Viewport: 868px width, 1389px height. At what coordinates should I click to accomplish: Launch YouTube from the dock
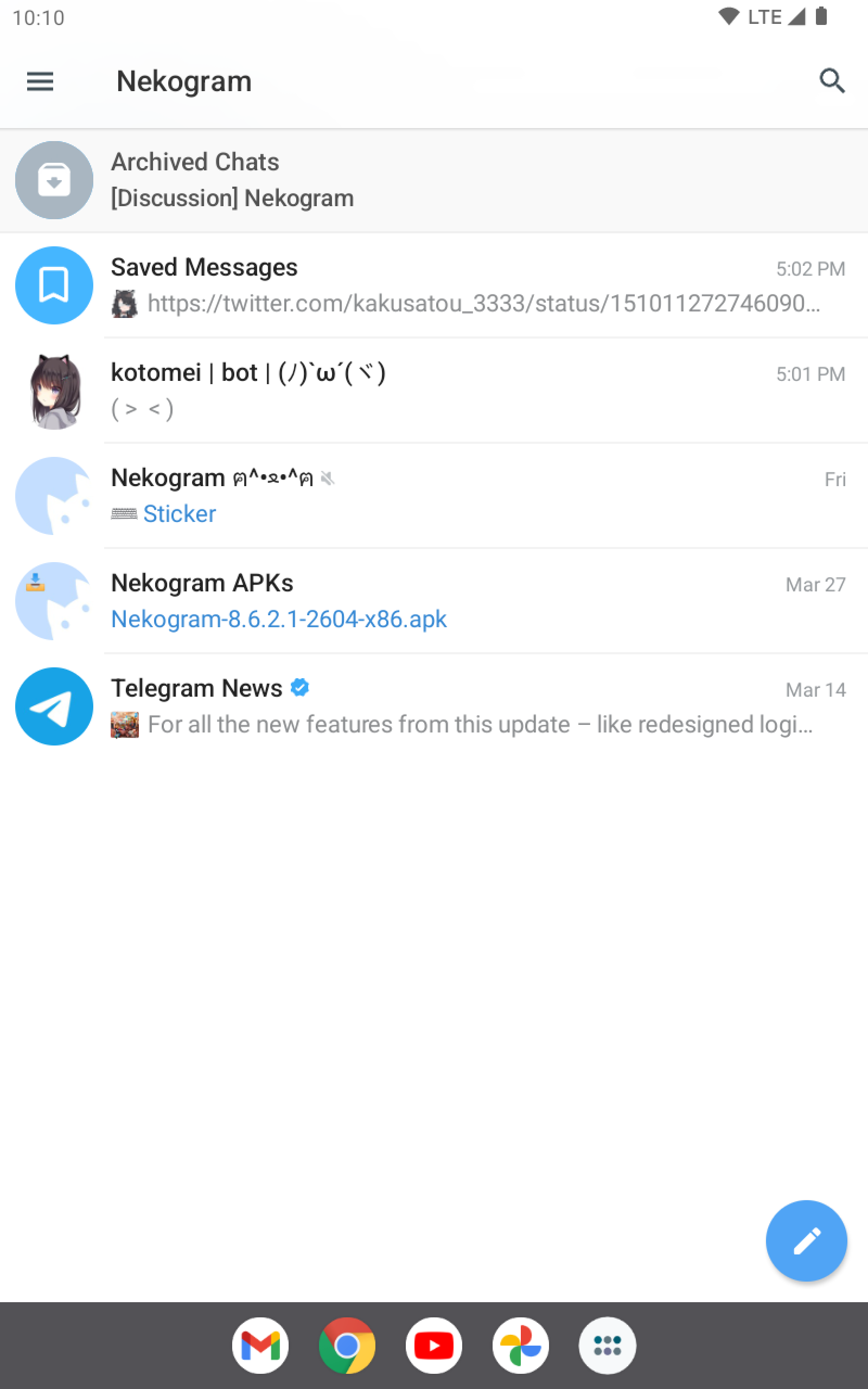433,1346
